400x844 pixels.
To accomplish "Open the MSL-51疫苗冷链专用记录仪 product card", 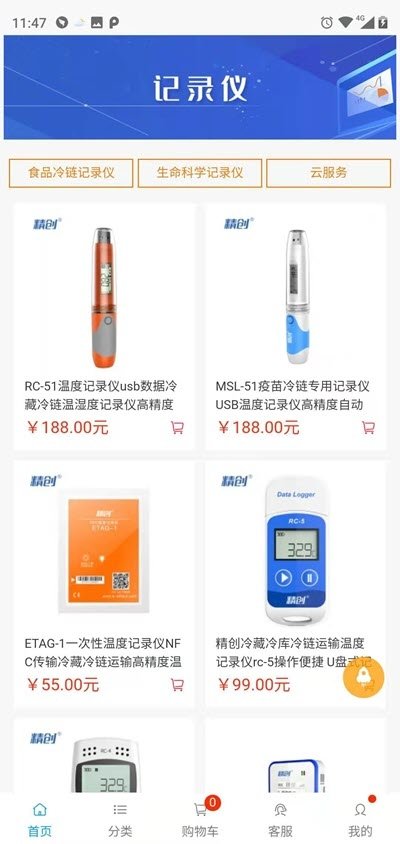I will tap(296, 327).
